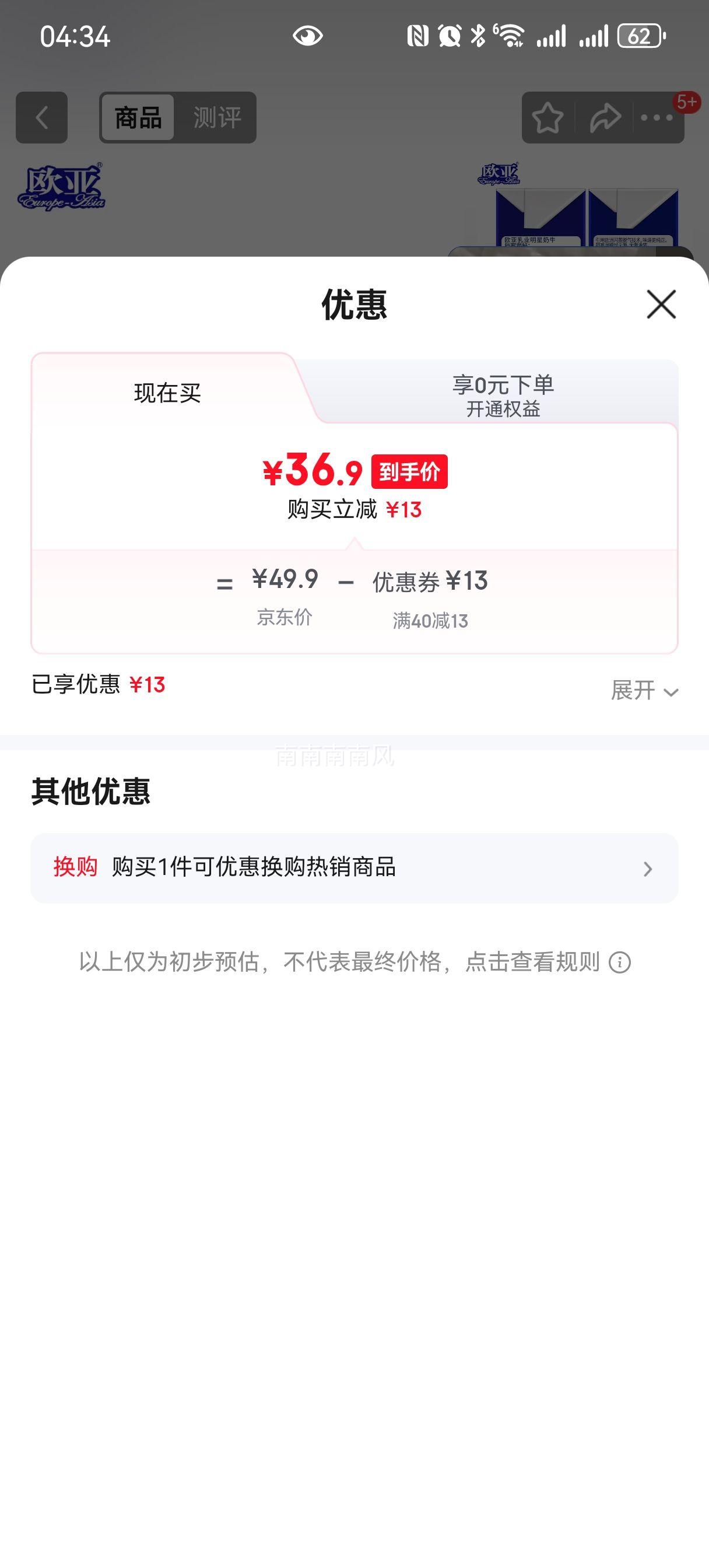Switch to the 商品 tab

coord(138,117)
